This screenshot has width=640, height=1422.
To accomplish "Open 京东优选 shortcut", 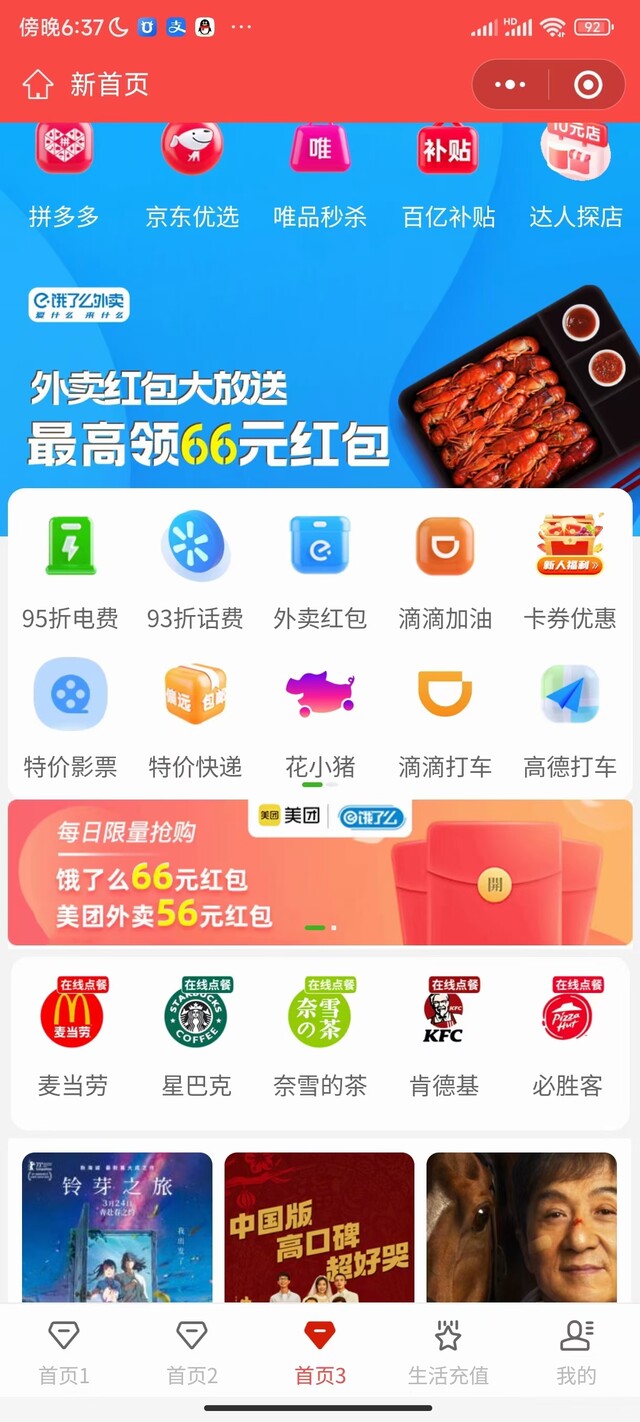I will 191,175.
